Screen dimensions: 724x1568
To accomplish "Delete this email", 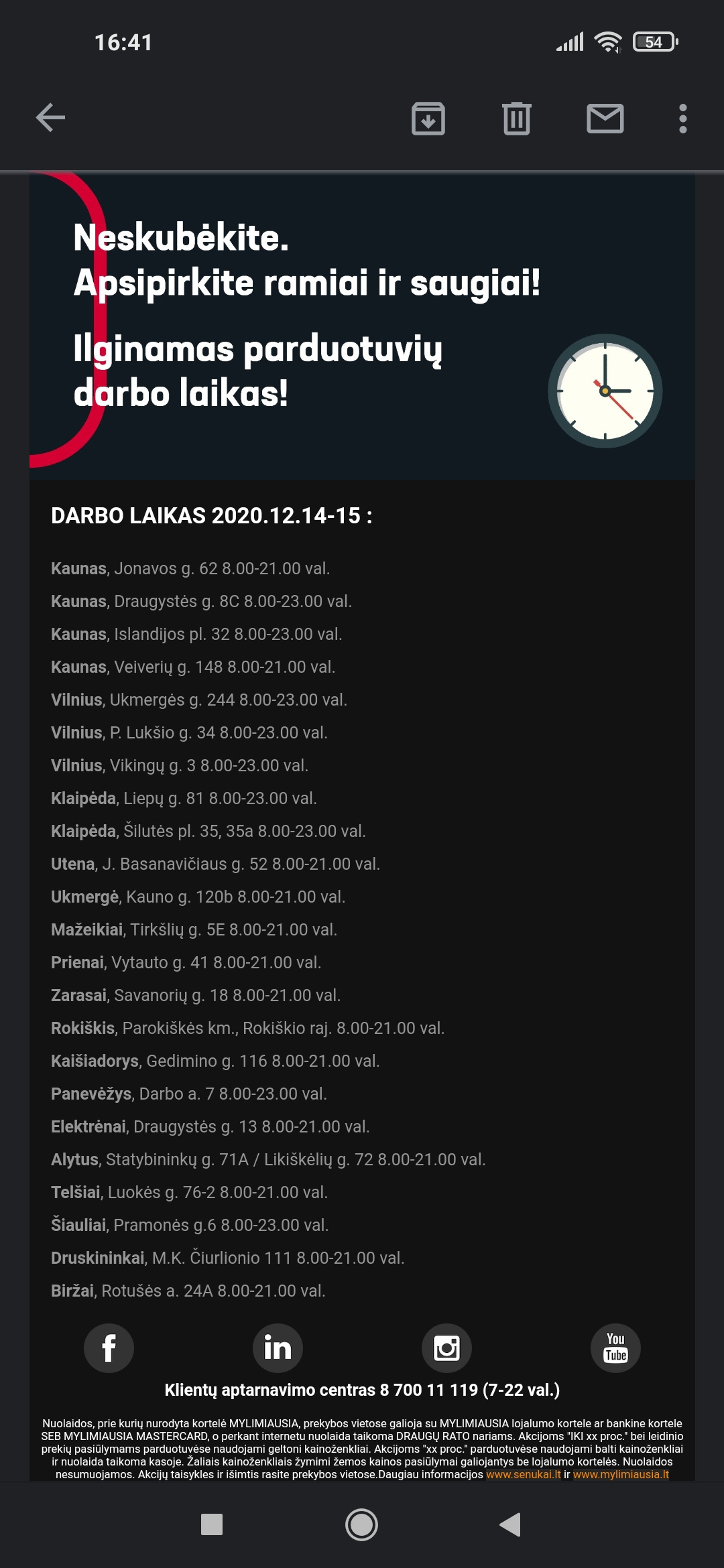I will coord(516,119).
